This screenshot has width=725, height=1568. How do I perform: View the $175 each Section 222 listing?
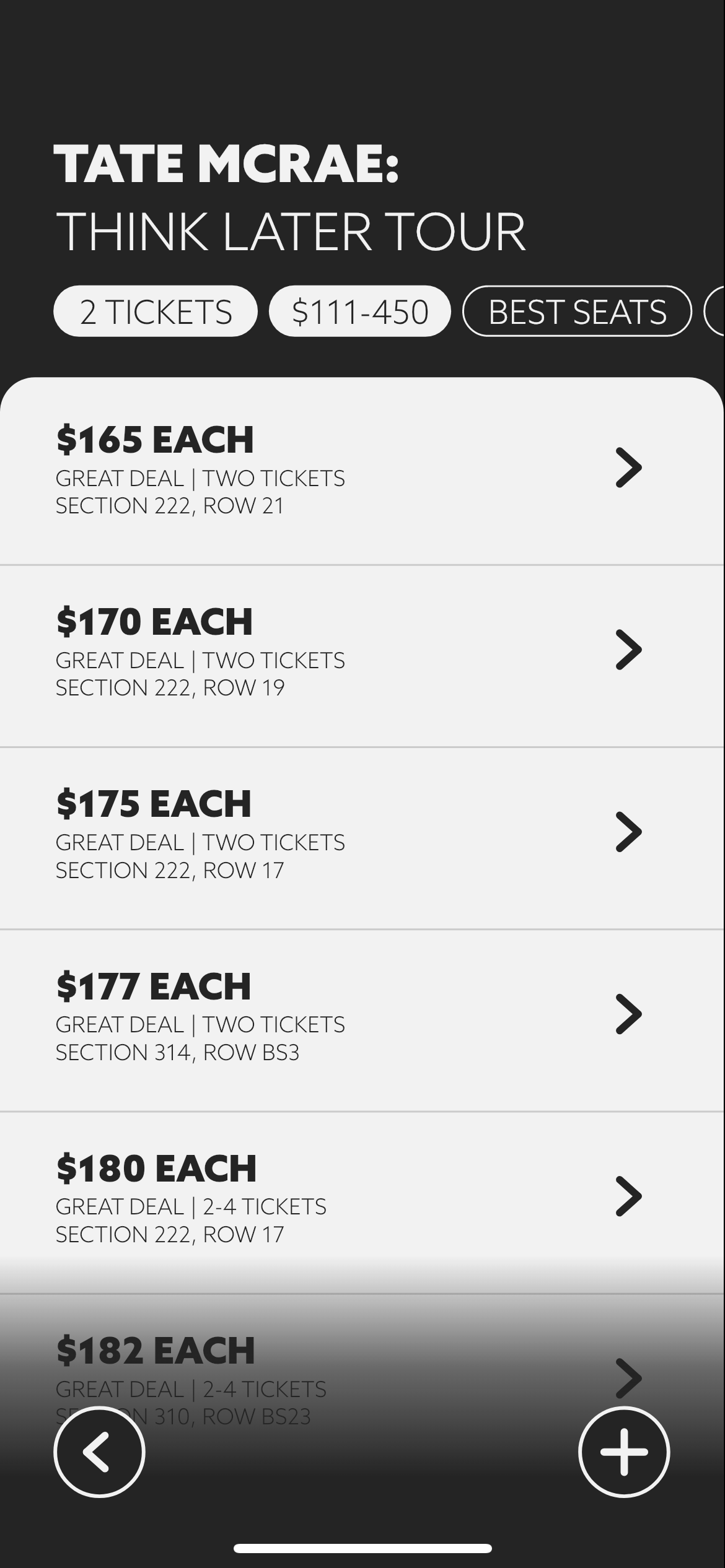click(362, 838)
